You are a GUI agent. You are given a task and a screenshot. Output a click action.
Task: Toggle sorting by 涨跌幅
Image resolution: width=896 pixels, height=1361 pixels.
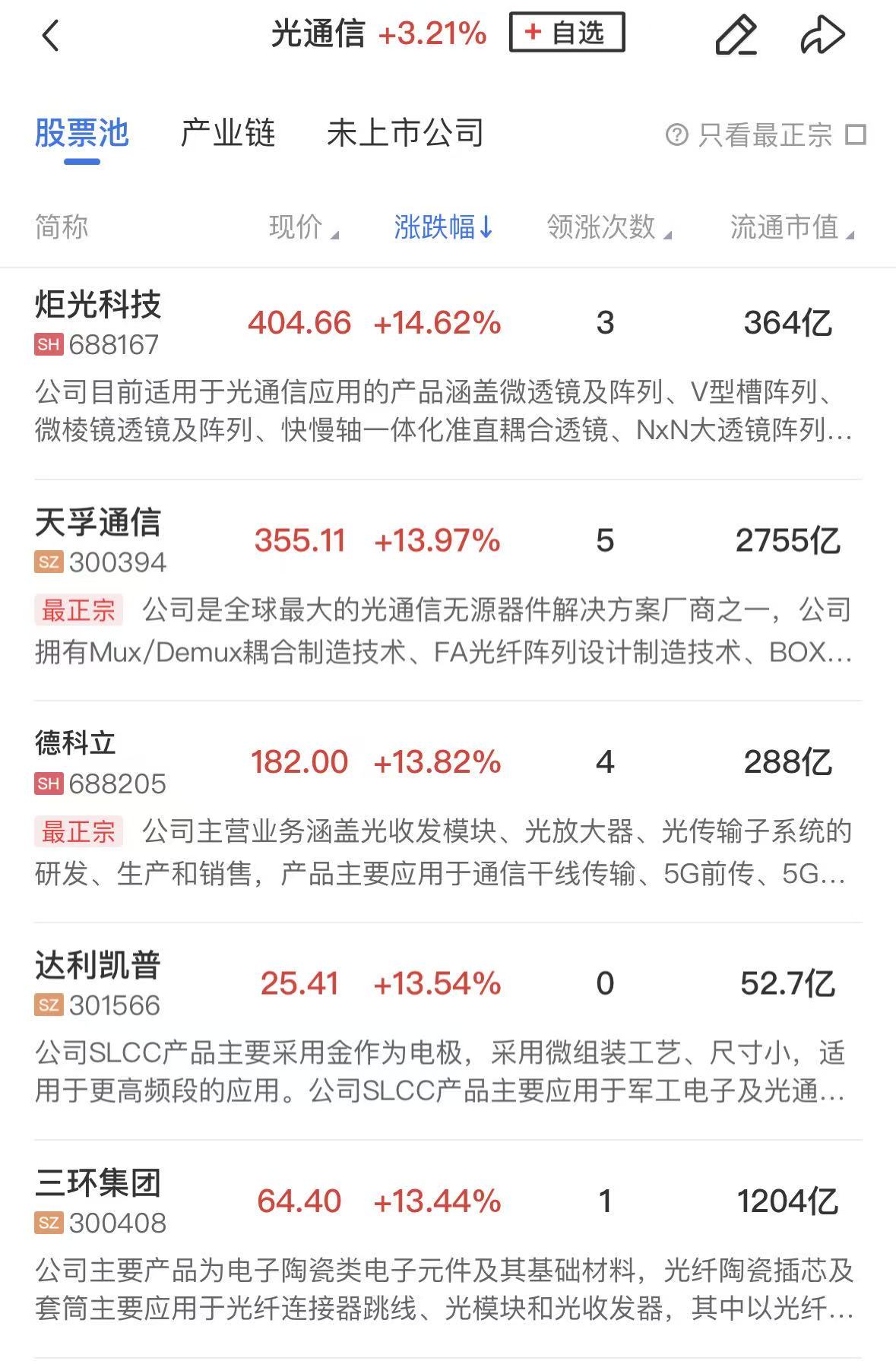(443, 227)
